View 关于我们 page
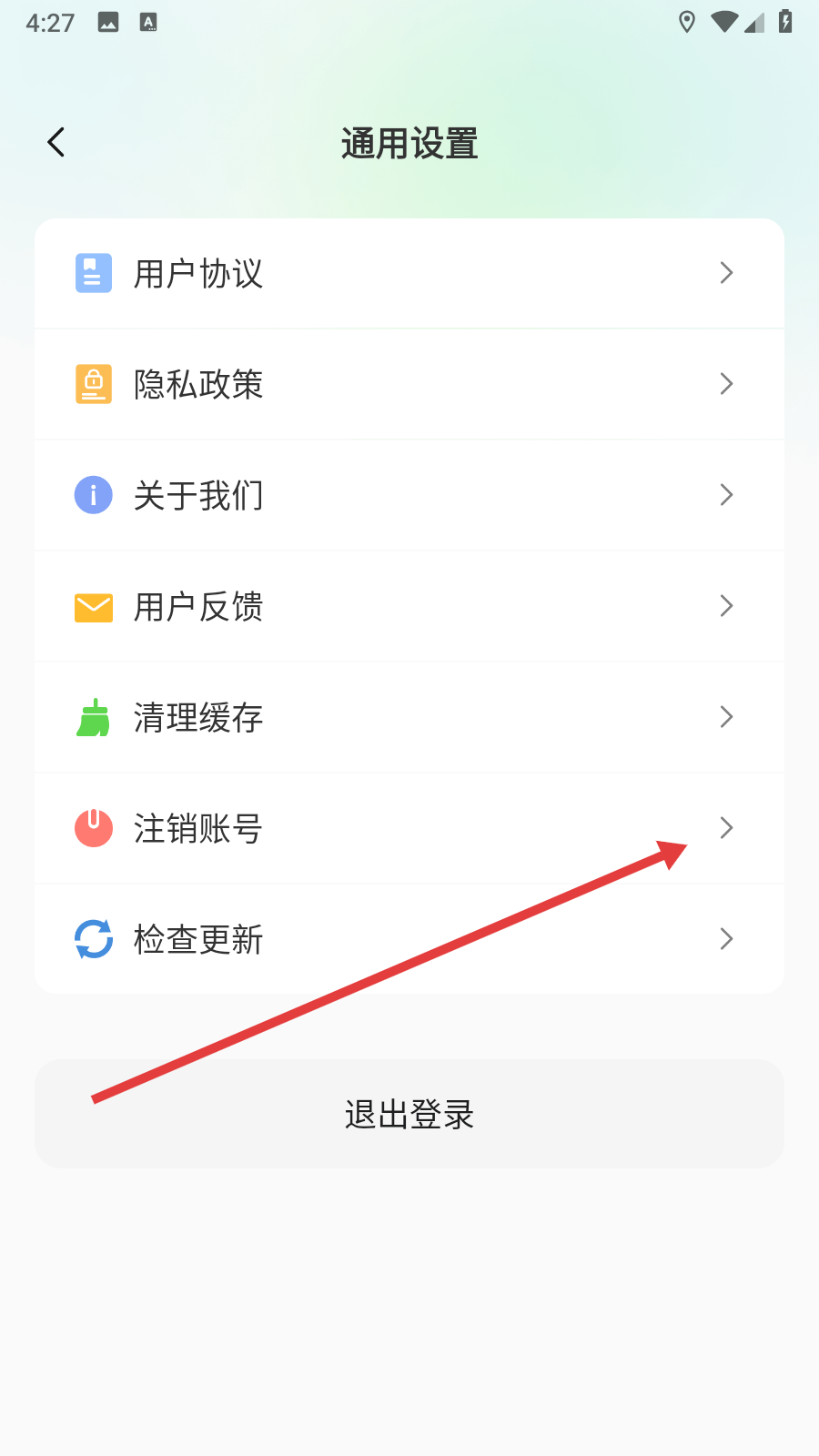Viewport: 819px width, 1456px height. 409,495
